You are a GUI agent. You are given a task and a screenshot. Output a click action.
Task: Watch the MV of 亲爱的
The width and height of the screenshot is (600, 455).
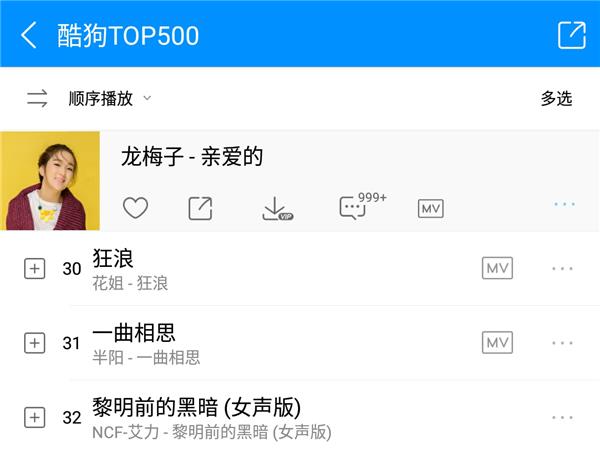(x=430, y=208)
